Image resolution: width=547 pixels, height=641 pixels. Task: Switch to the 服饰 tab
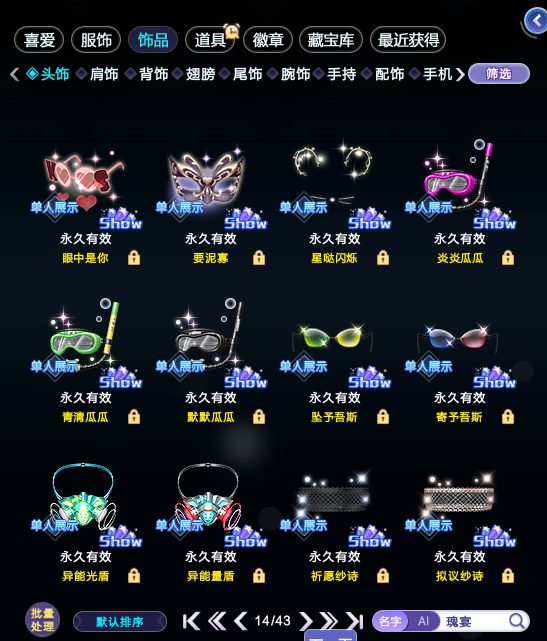(96, 40)
